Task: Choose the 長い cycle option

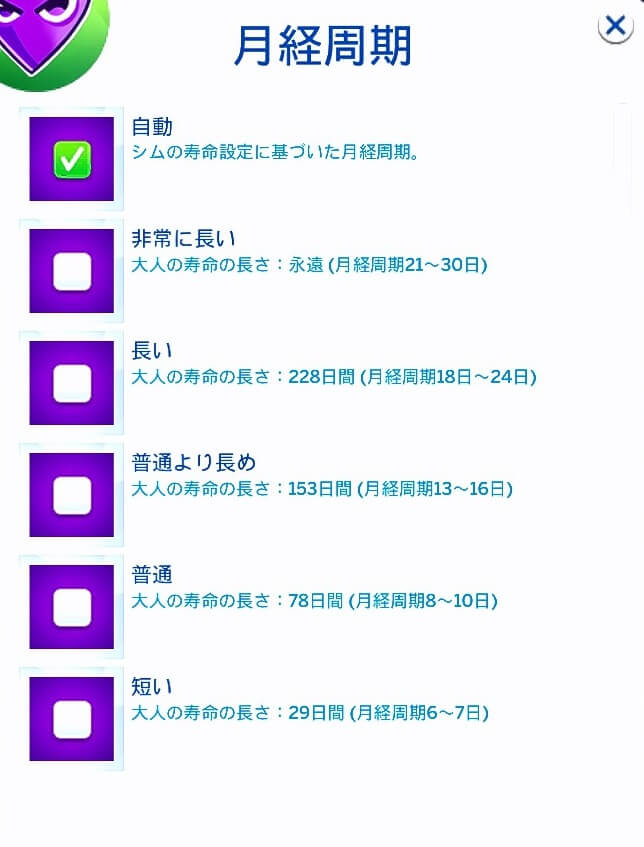Action: point(72,383)
